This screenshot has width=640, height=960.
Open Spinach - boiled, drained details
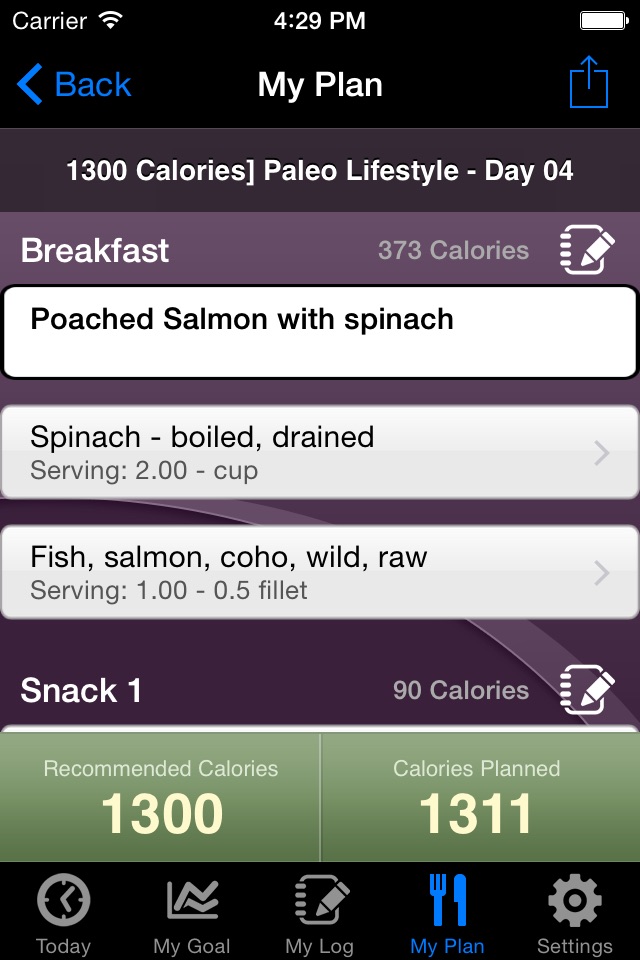point(320,452)
